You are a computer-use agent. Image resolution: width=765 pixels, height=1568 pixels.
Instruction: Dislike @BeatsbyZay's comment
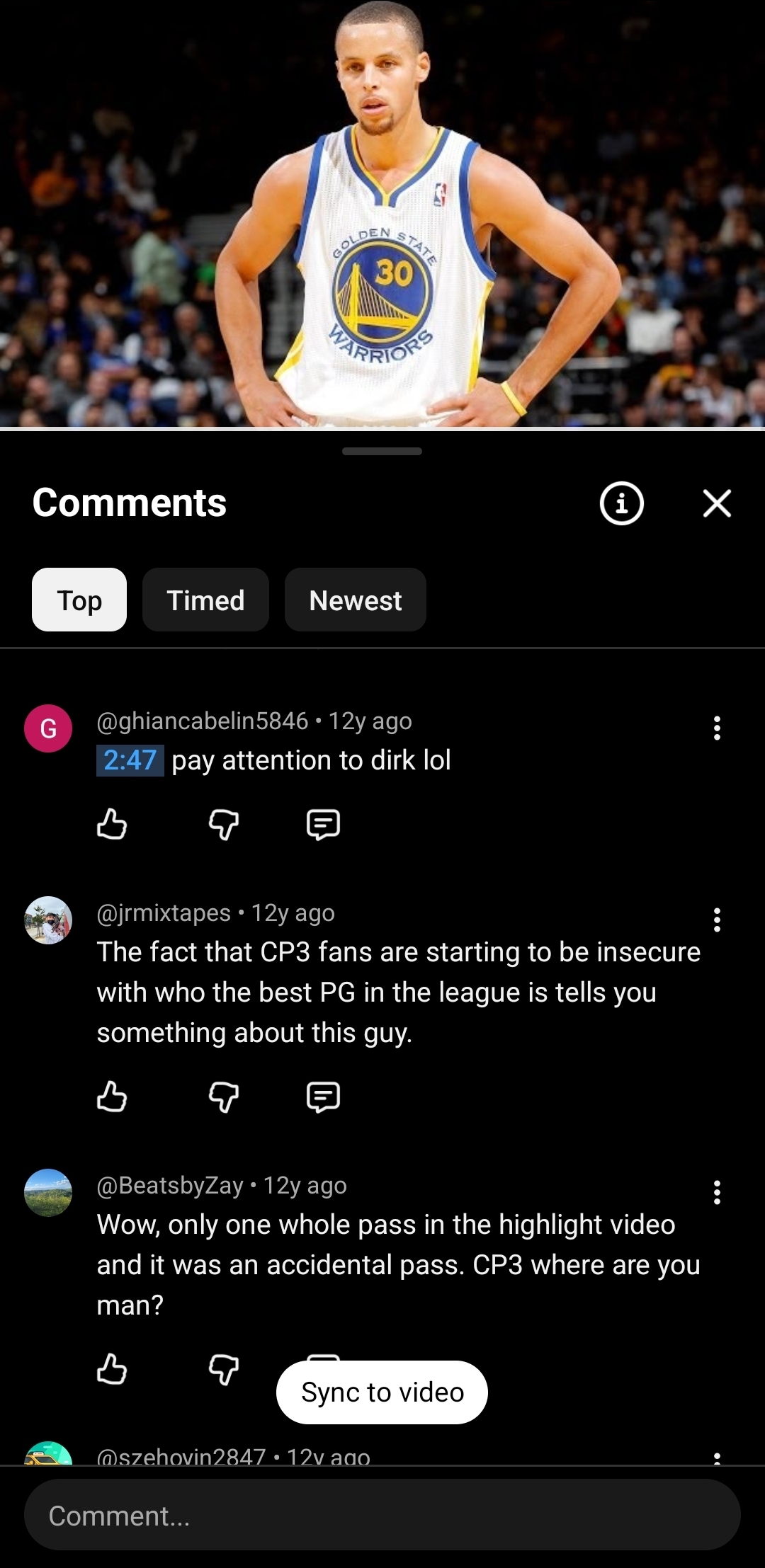[224, 1369]
